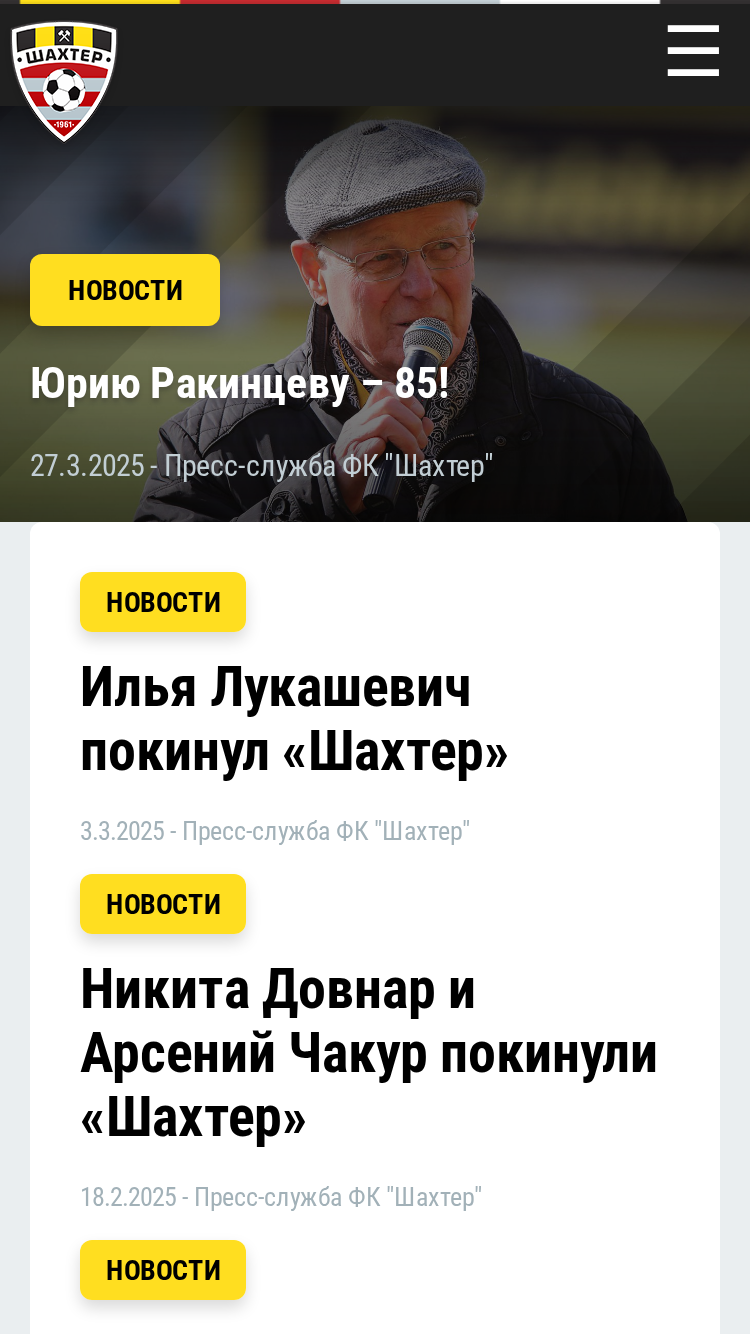750x1334 pixels.
Task: Open the Никита Довнар и Арсений Чакур article
Action: click(x=369, y=1053)
